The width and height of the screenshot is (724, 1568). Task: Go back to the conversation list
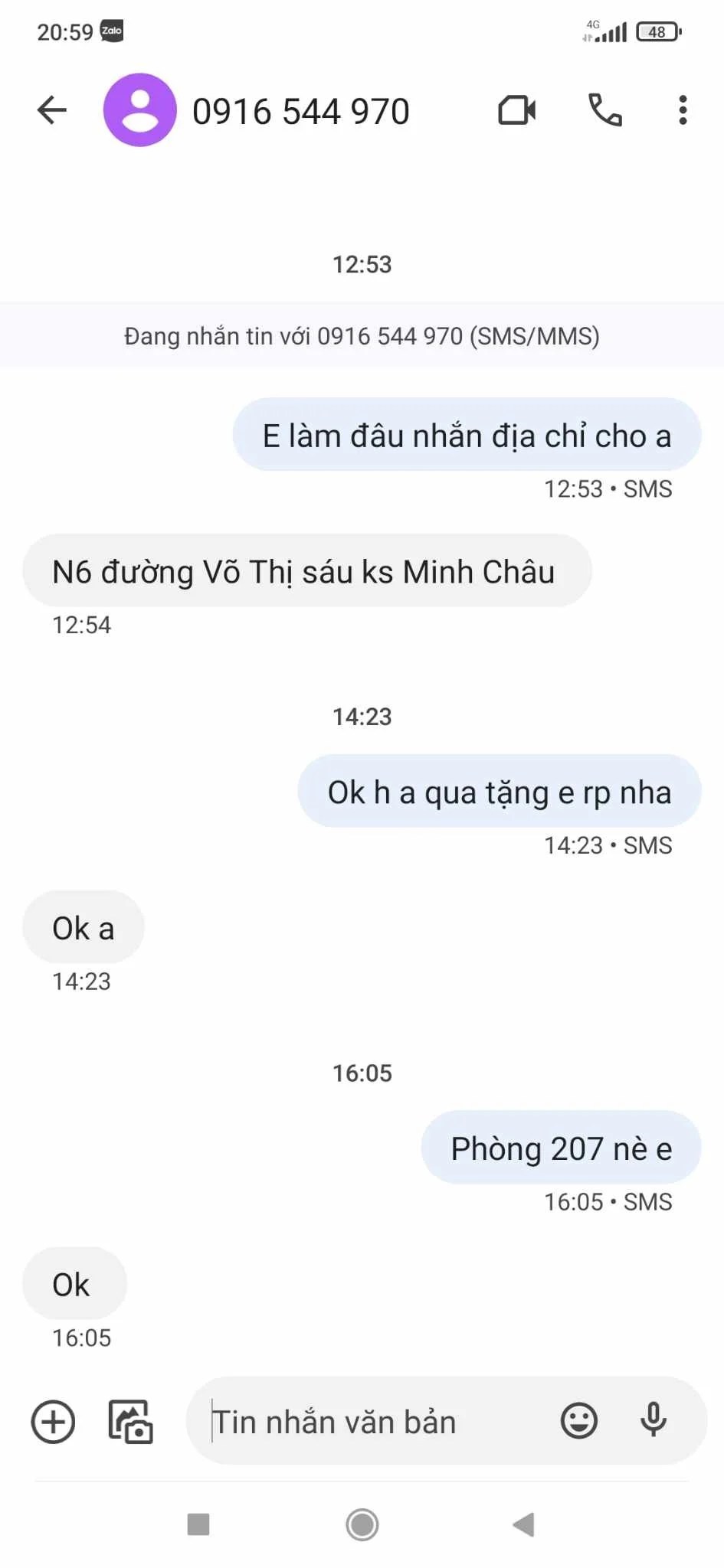[52, 110]
